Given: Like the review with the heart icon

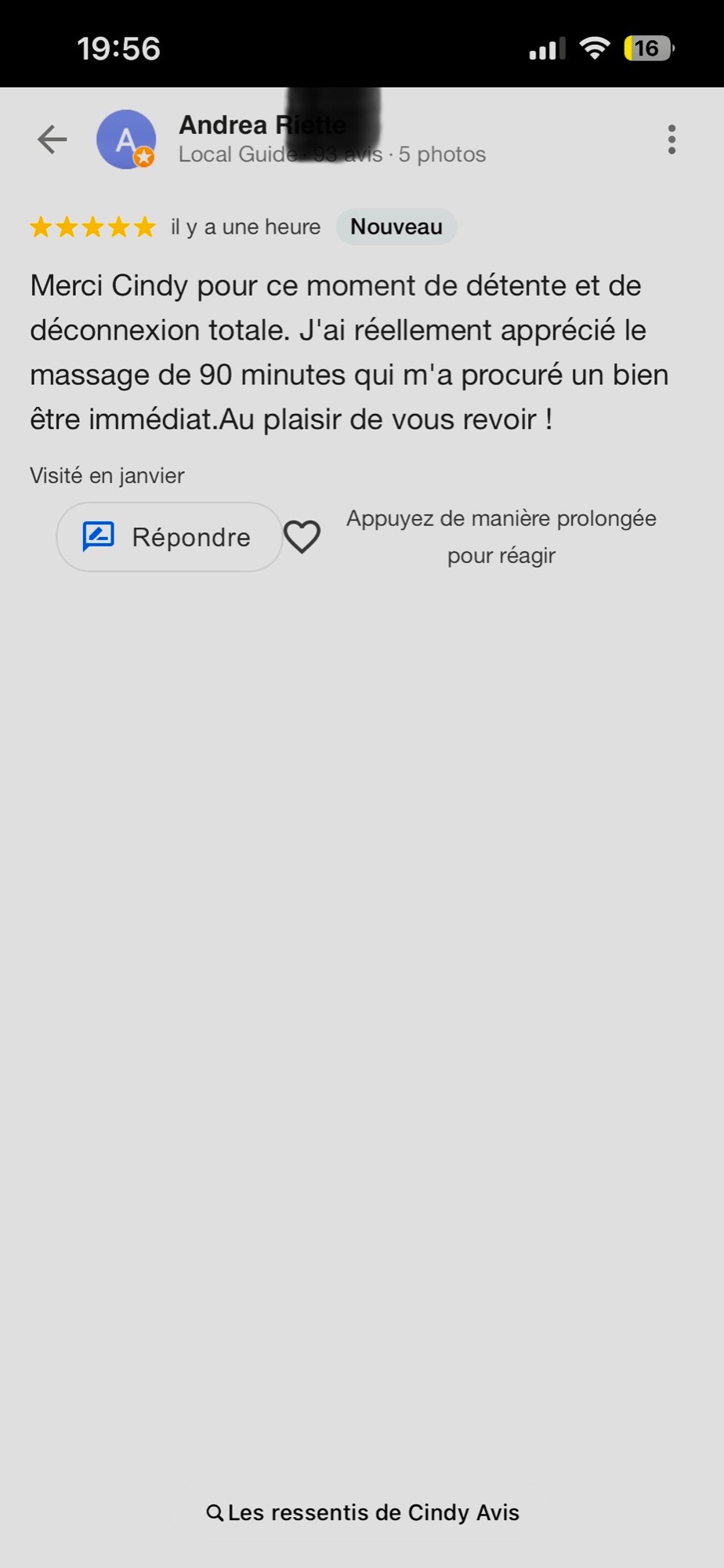Looking at the screenshot, I should coord(302,537).
